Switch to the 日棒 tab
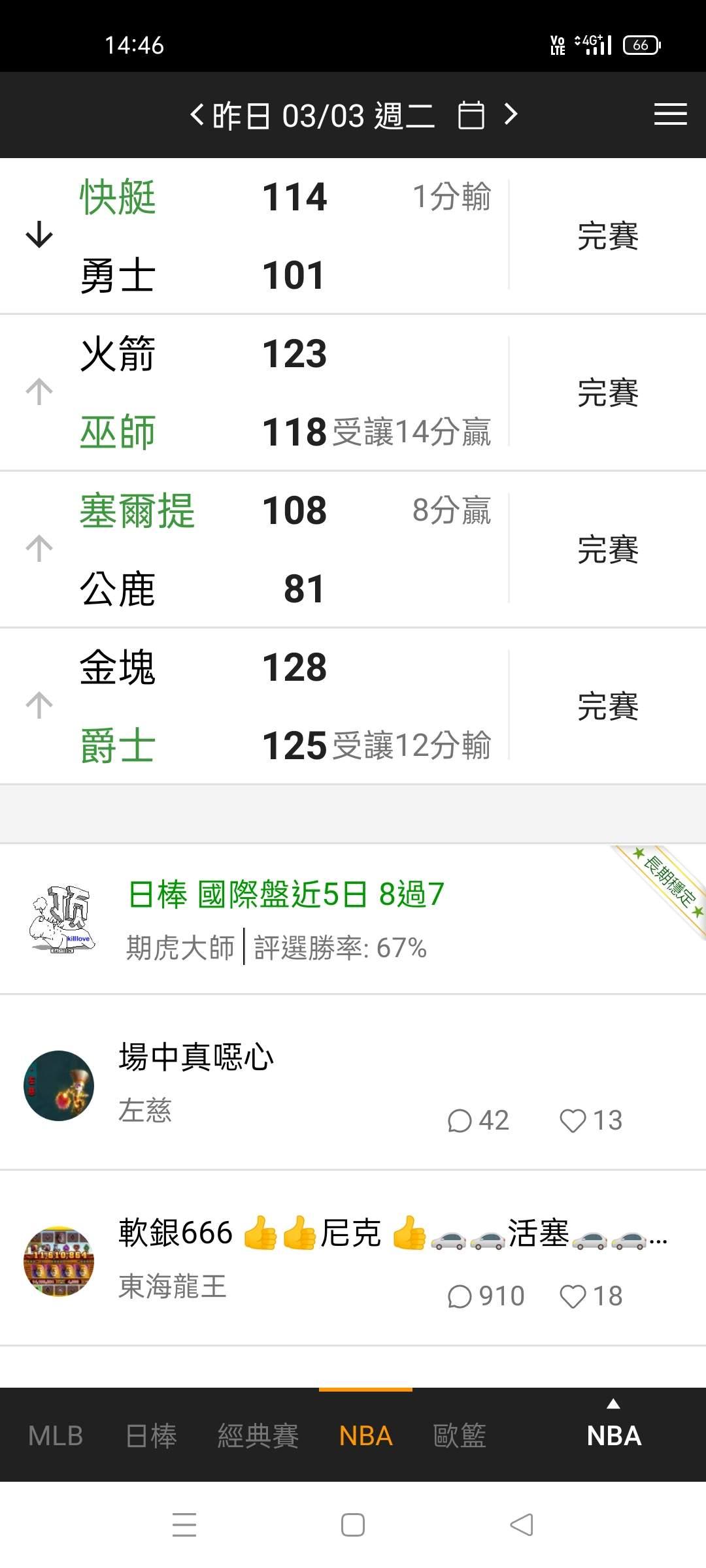The height and width of the screenshot is (1568, 706). pos(151,1436)
